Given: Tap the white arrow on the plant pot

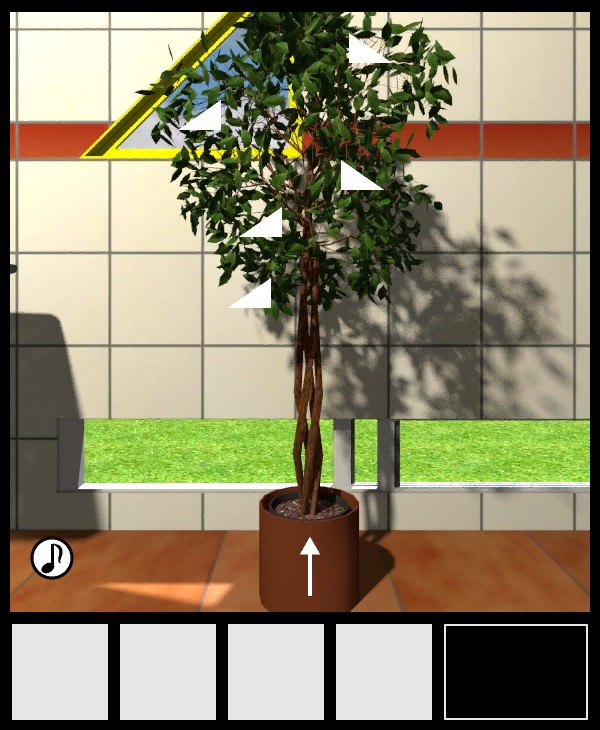Looking at the screenshot, I should pos(310,566).
